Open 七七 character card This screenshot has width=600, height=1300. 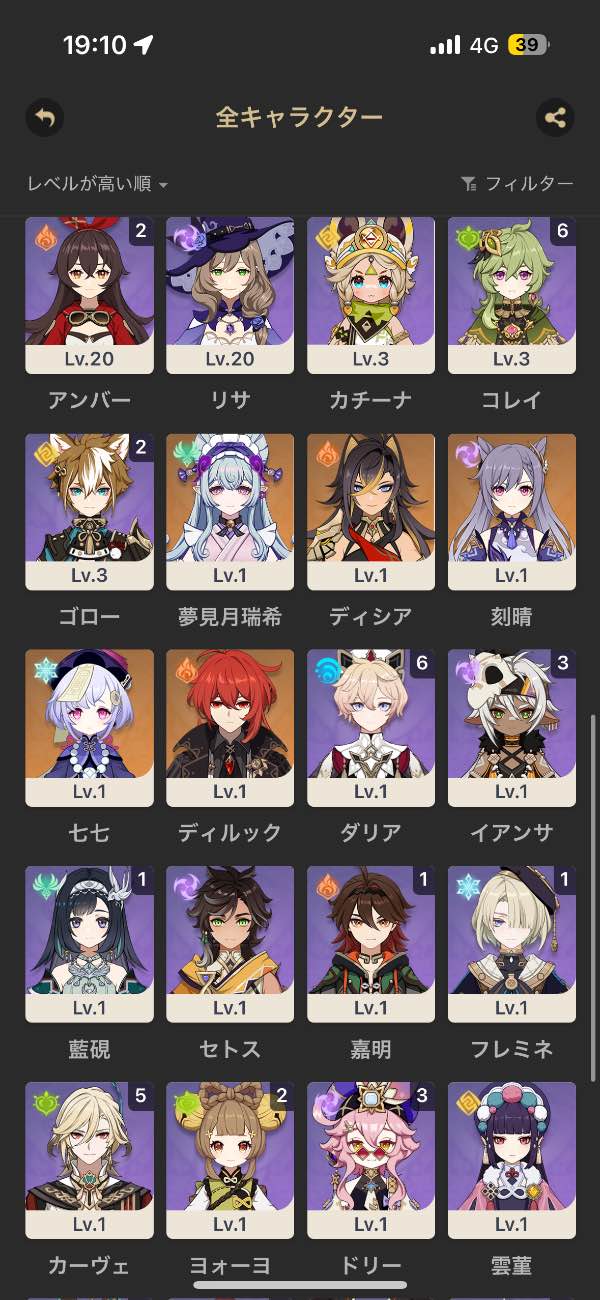pos(89,727)
